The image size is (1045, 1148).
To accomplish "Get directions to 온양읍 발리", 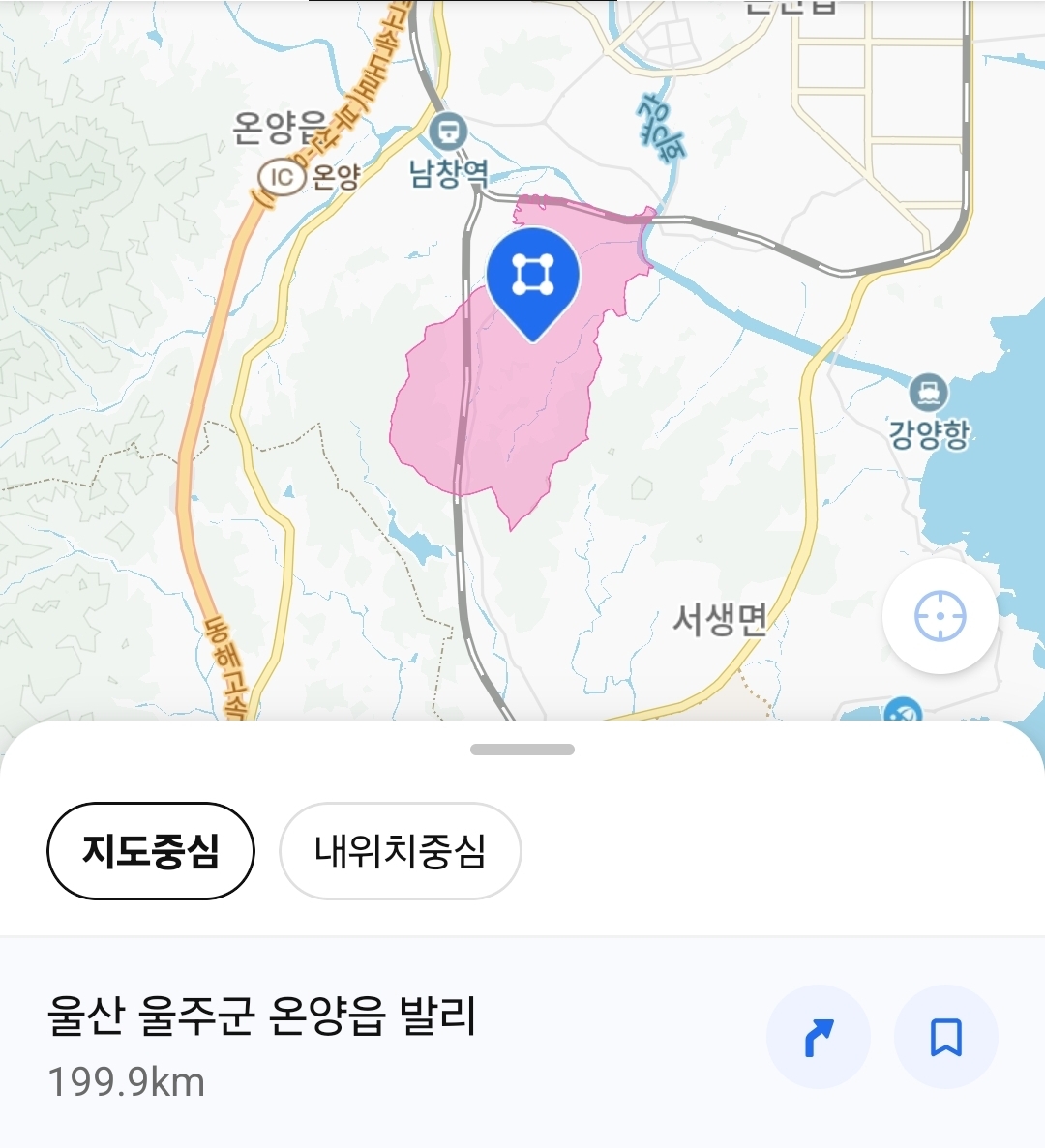I will click(x=818, y=1038).
